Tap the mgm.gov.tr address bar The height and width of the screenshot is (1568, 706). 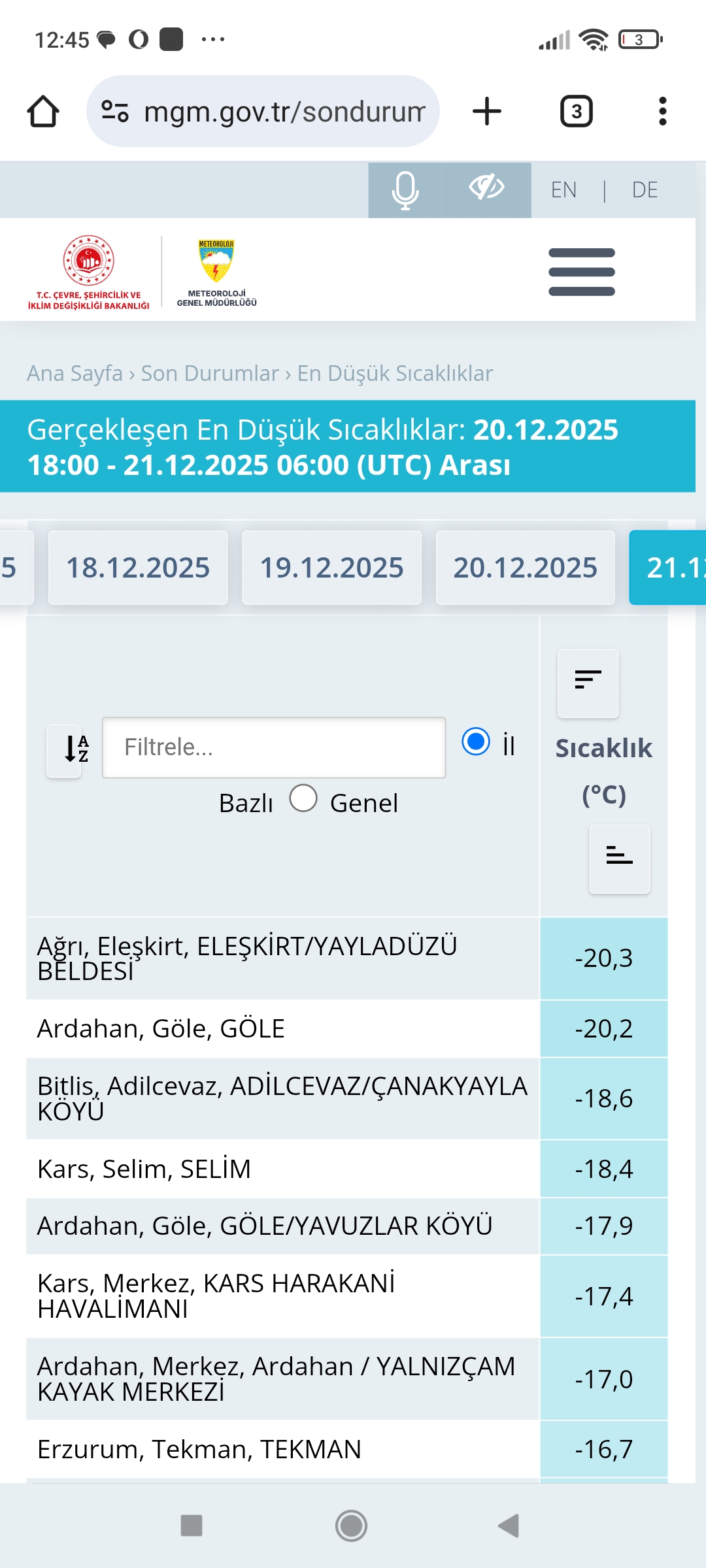pyautogui.click(x=263, y=111)
